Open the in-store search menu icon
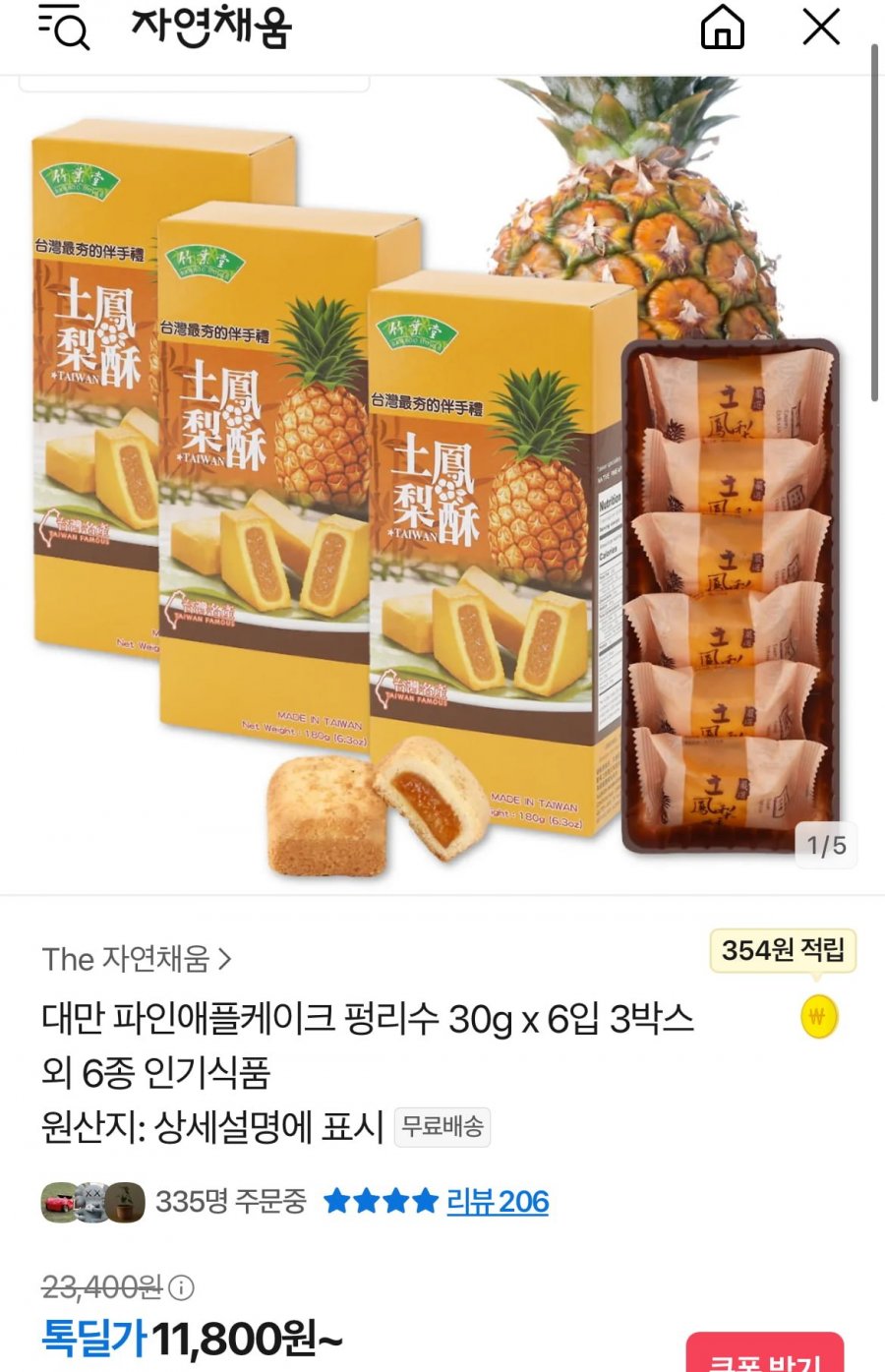885x1372 pixels. click(65, 27)
